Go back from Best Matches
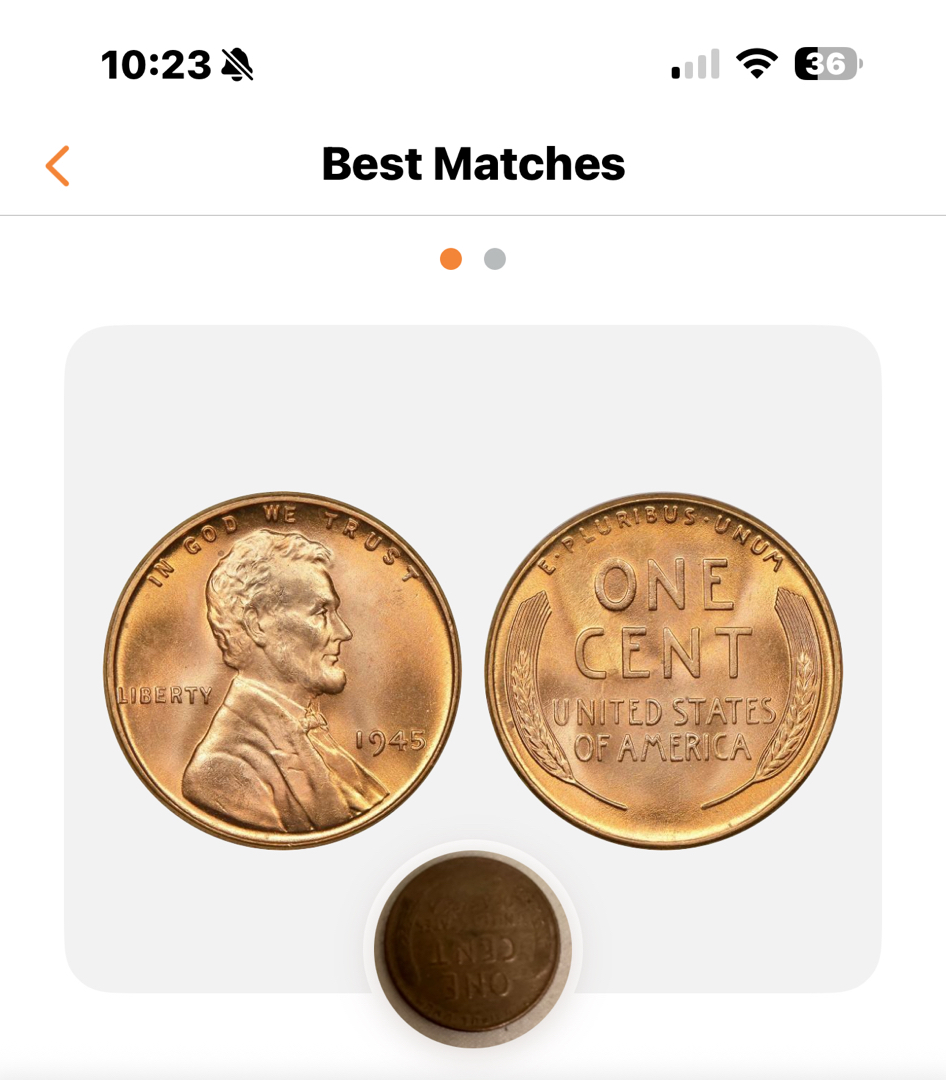The width and height of the screenshot is (946, 1080). 58,166
